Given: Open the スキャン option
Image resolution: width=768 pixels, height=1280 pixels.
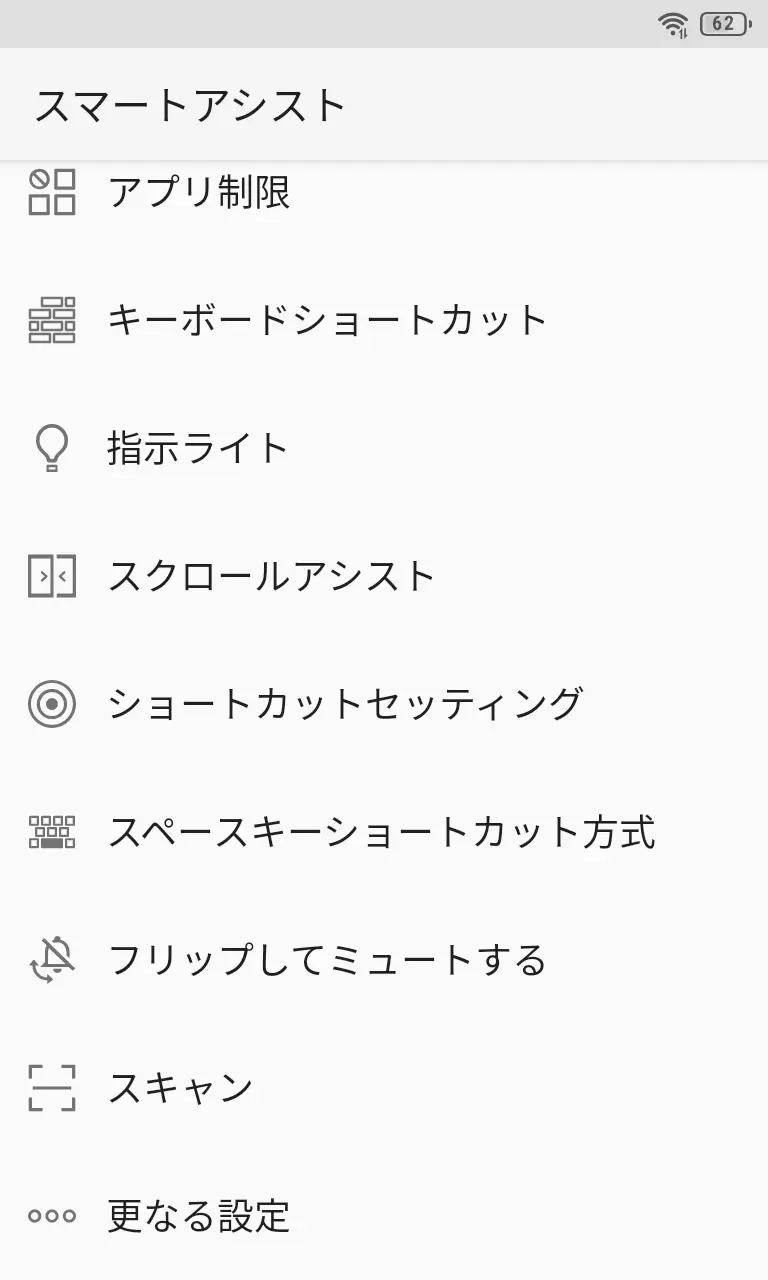Looking at the screenshot, I should [180, 1088].
